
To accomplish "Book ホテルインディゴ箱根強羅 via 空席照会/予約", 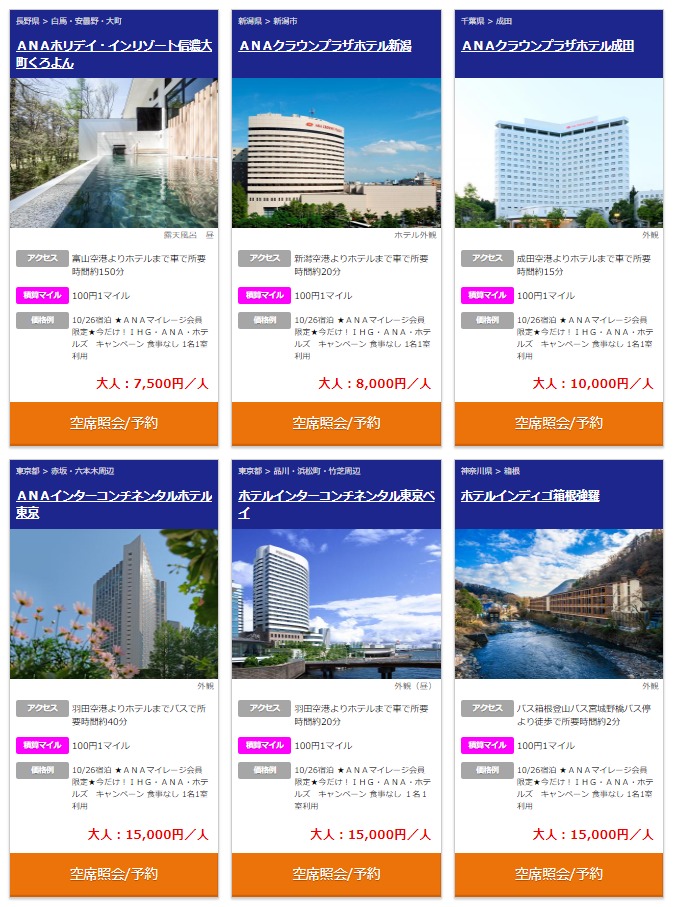I will 559,874.
